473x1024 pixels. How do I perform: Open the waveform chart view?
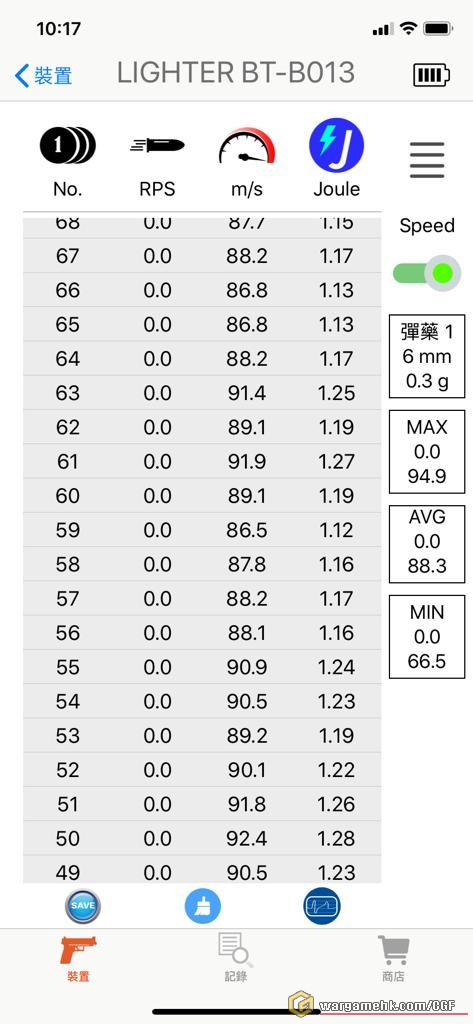(322, 906)
